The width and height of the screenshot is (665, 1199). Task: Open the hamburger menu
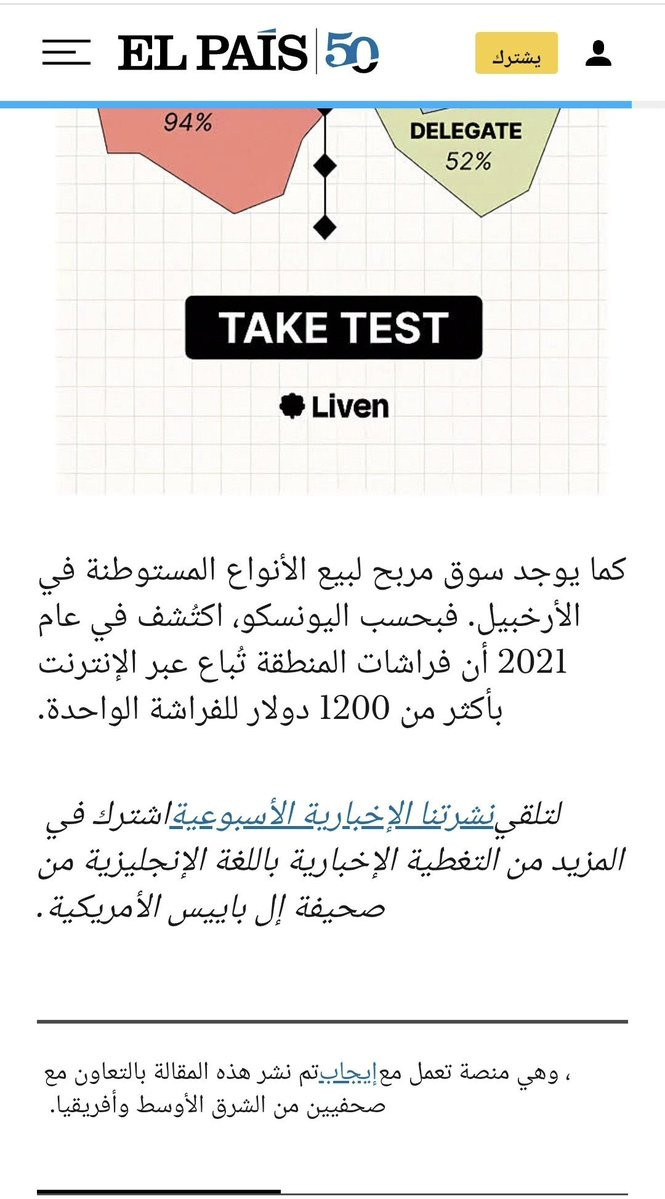click(66, 52)
